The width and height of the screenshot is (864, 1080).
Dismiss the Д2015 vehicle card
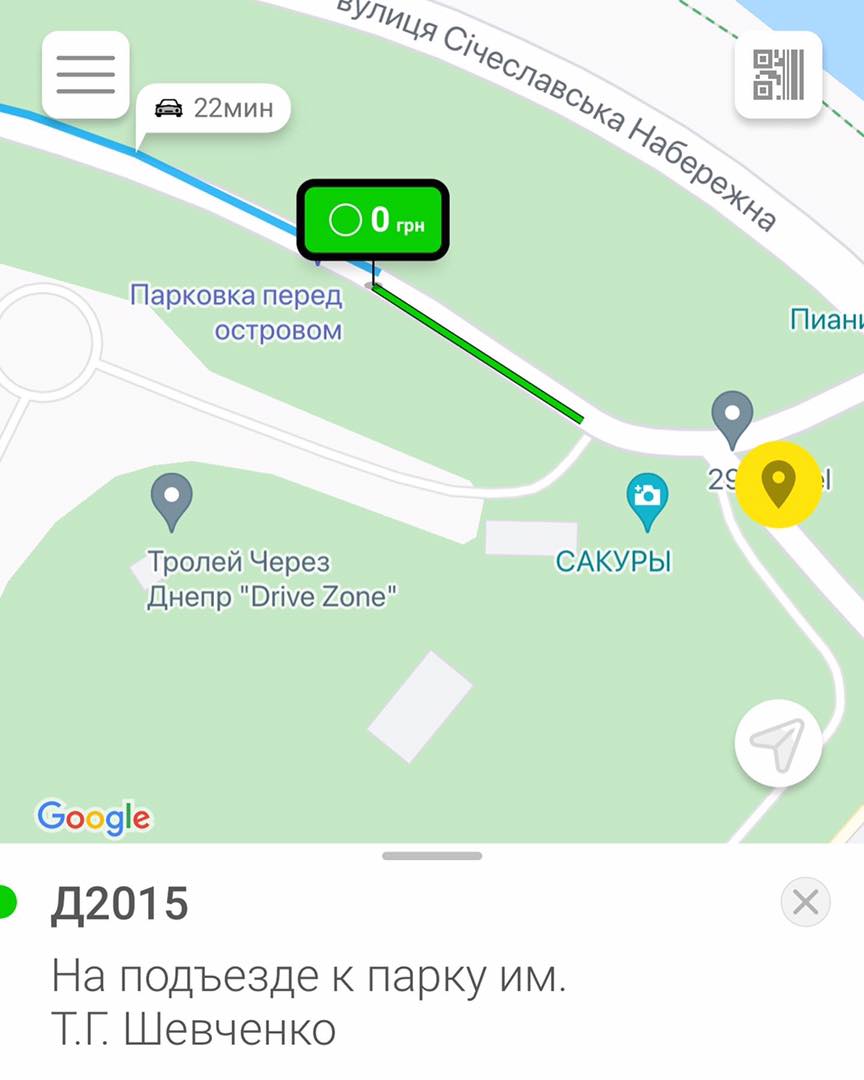pos(807,901)
